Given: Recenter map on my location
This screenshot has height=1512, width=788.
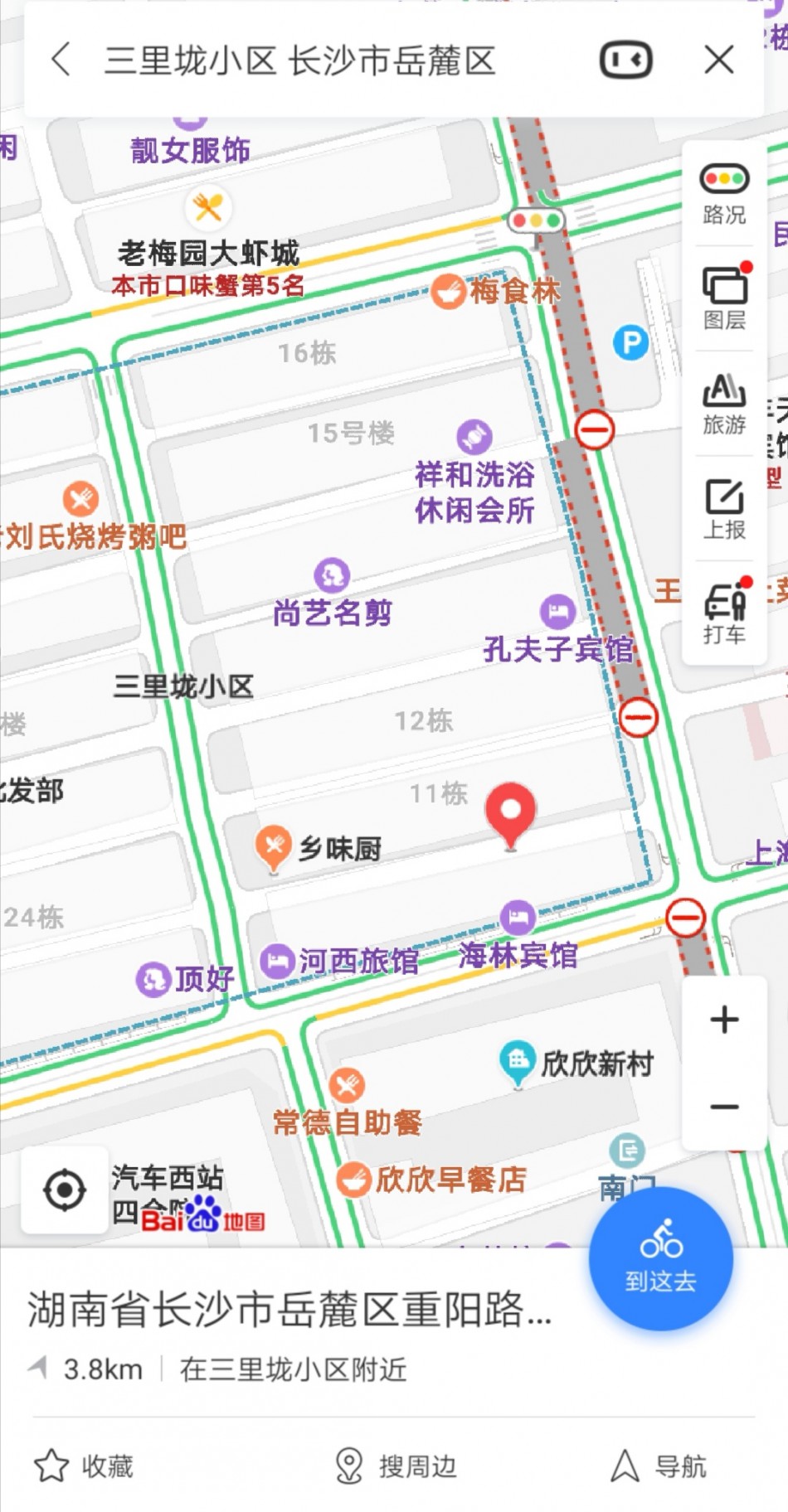Looking at the screenshot, I should (64, 1190).
